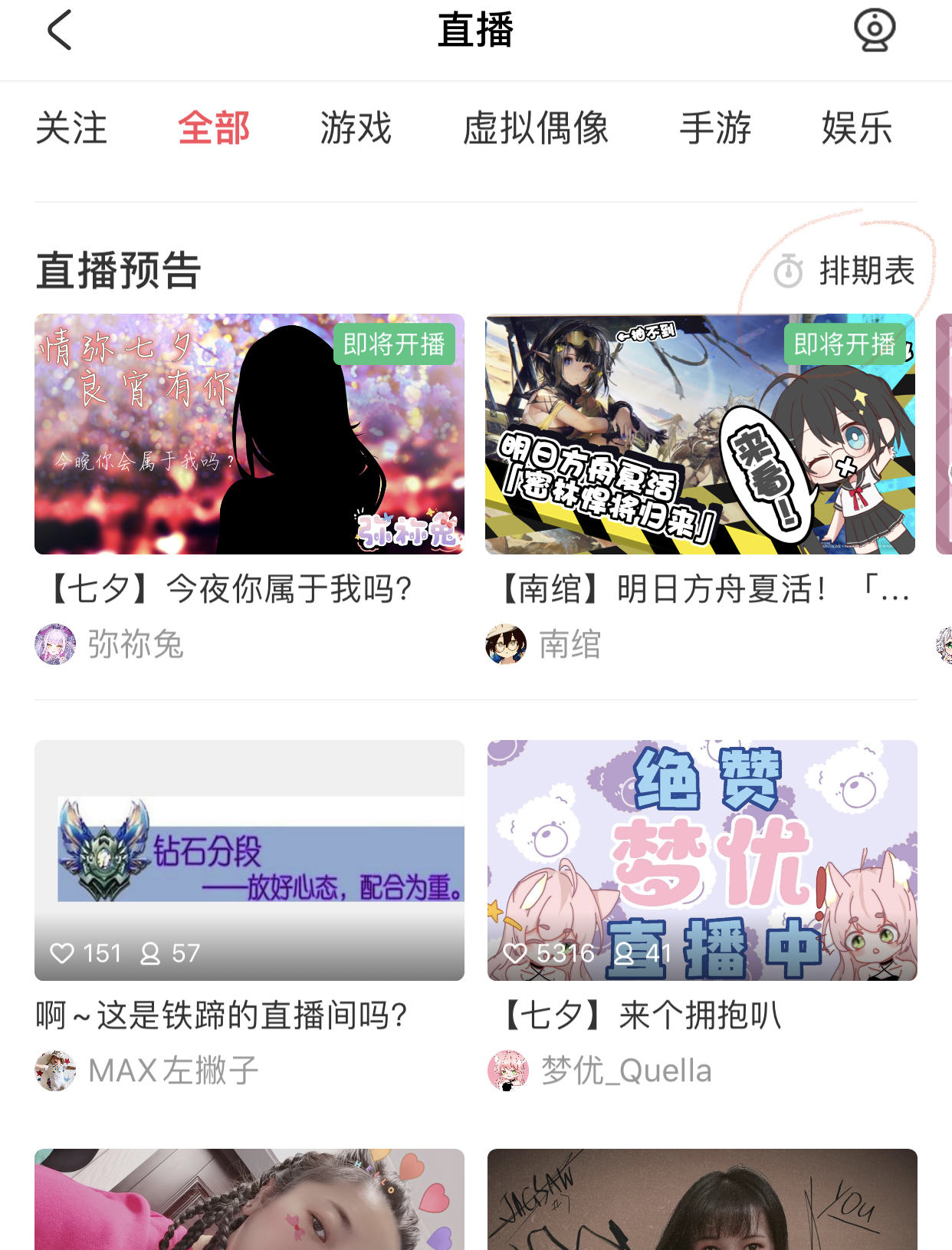952x1250 pixels.
Task: Go back from the 直播 page
Action: coord(59,30)
